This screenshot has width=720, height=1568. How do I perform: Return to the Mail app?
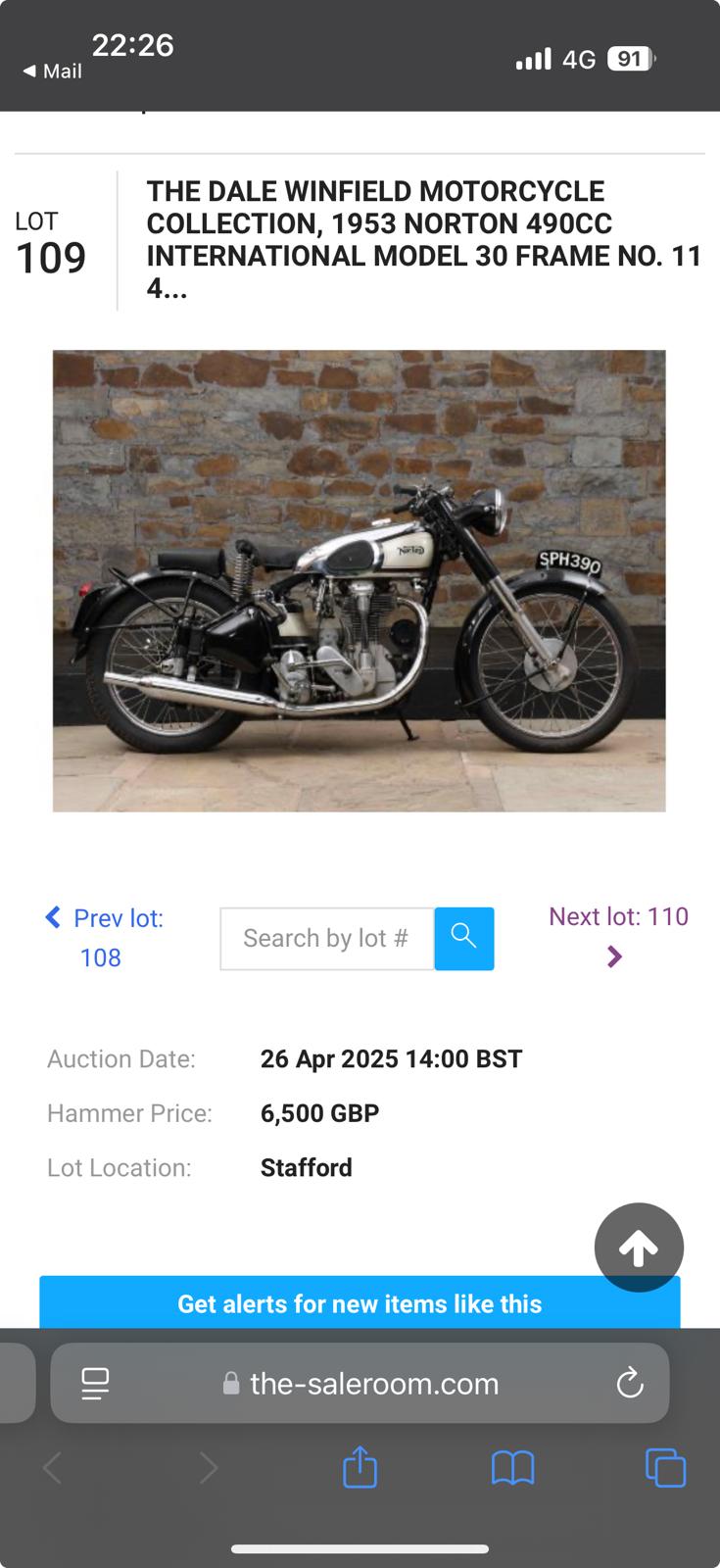(x=53, y=72)
